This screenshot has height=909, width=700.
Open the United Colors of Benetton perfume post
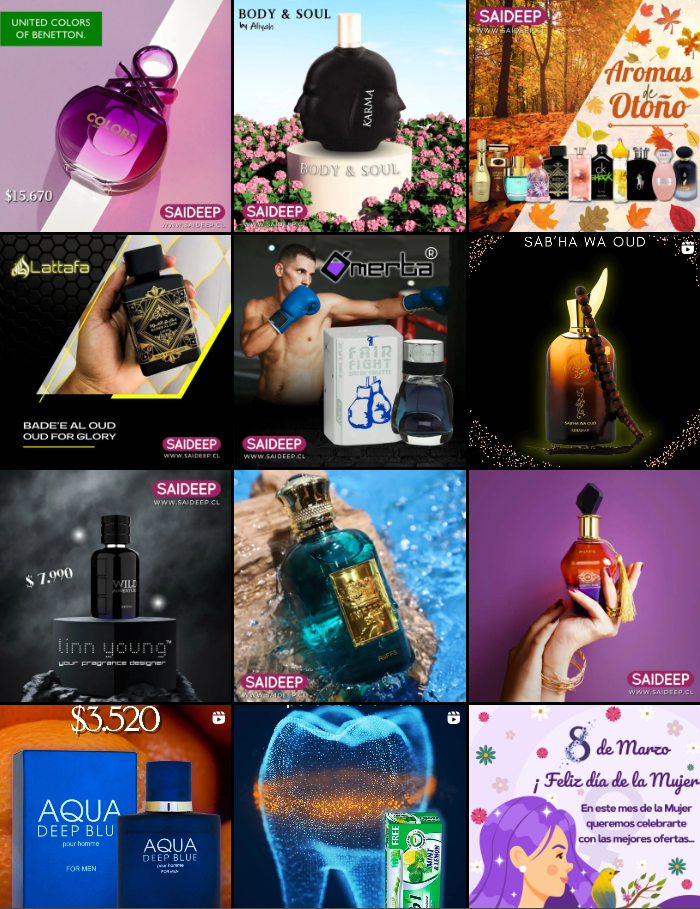tap(115, 115)
